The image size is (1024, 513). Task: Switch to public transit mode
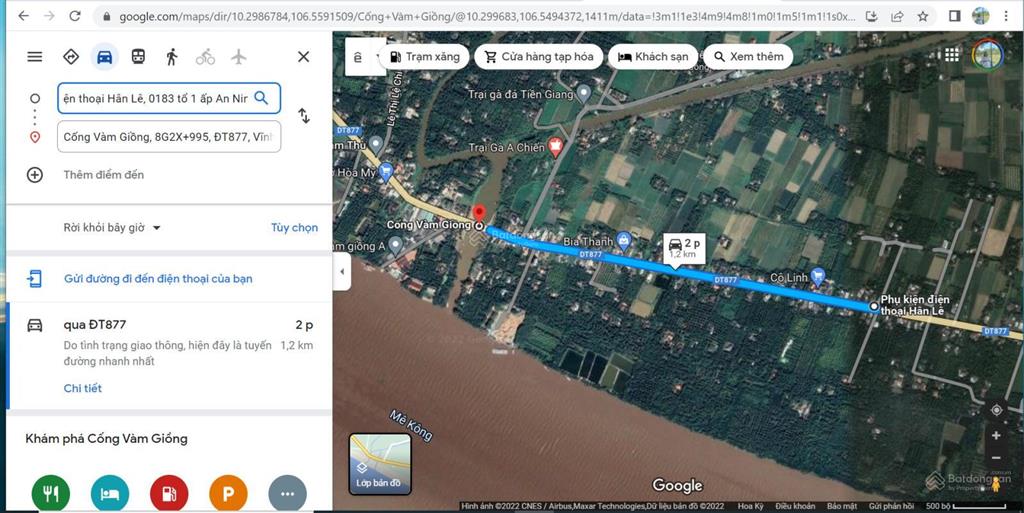(138, 57)
